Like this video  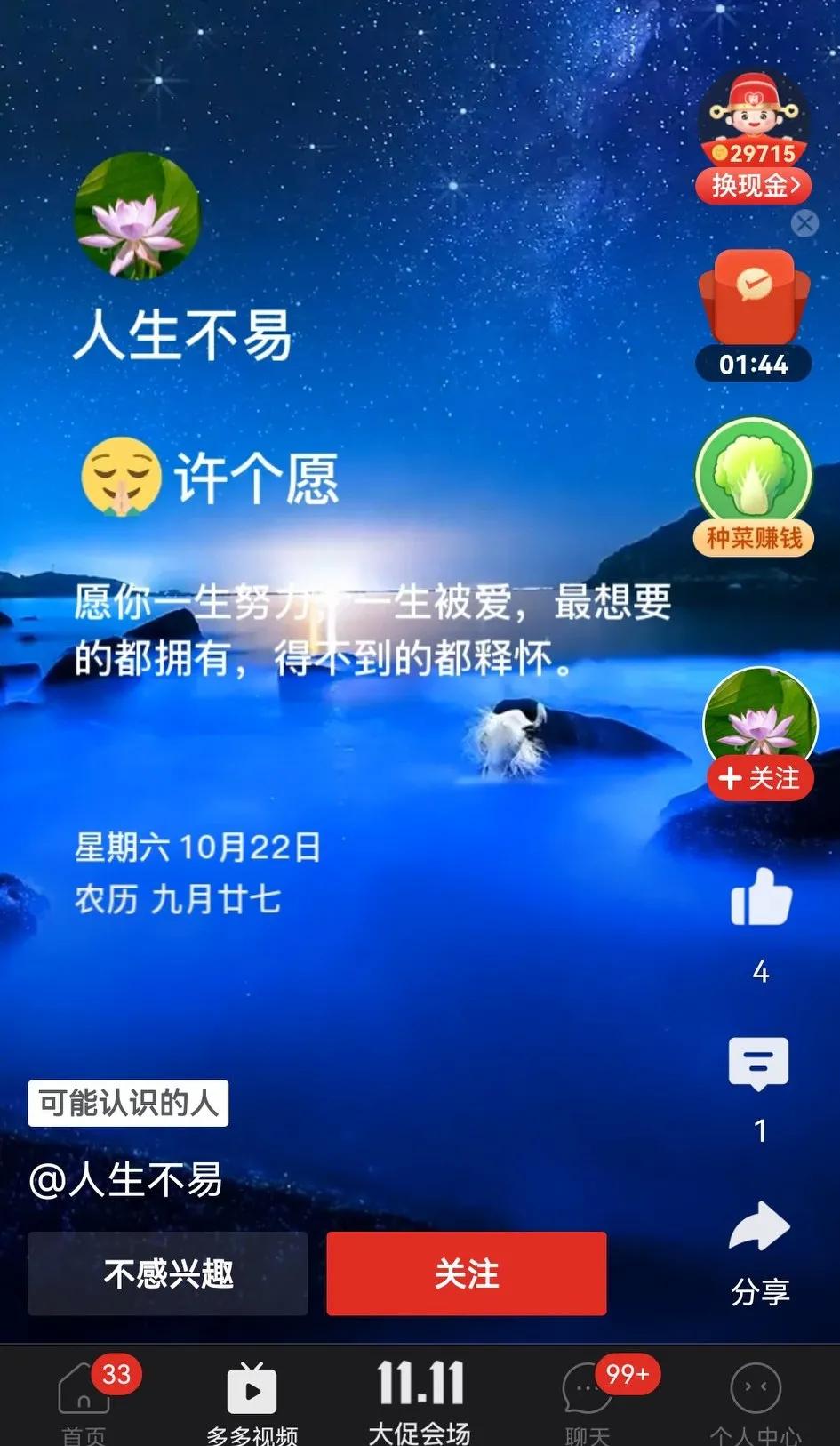760,897
